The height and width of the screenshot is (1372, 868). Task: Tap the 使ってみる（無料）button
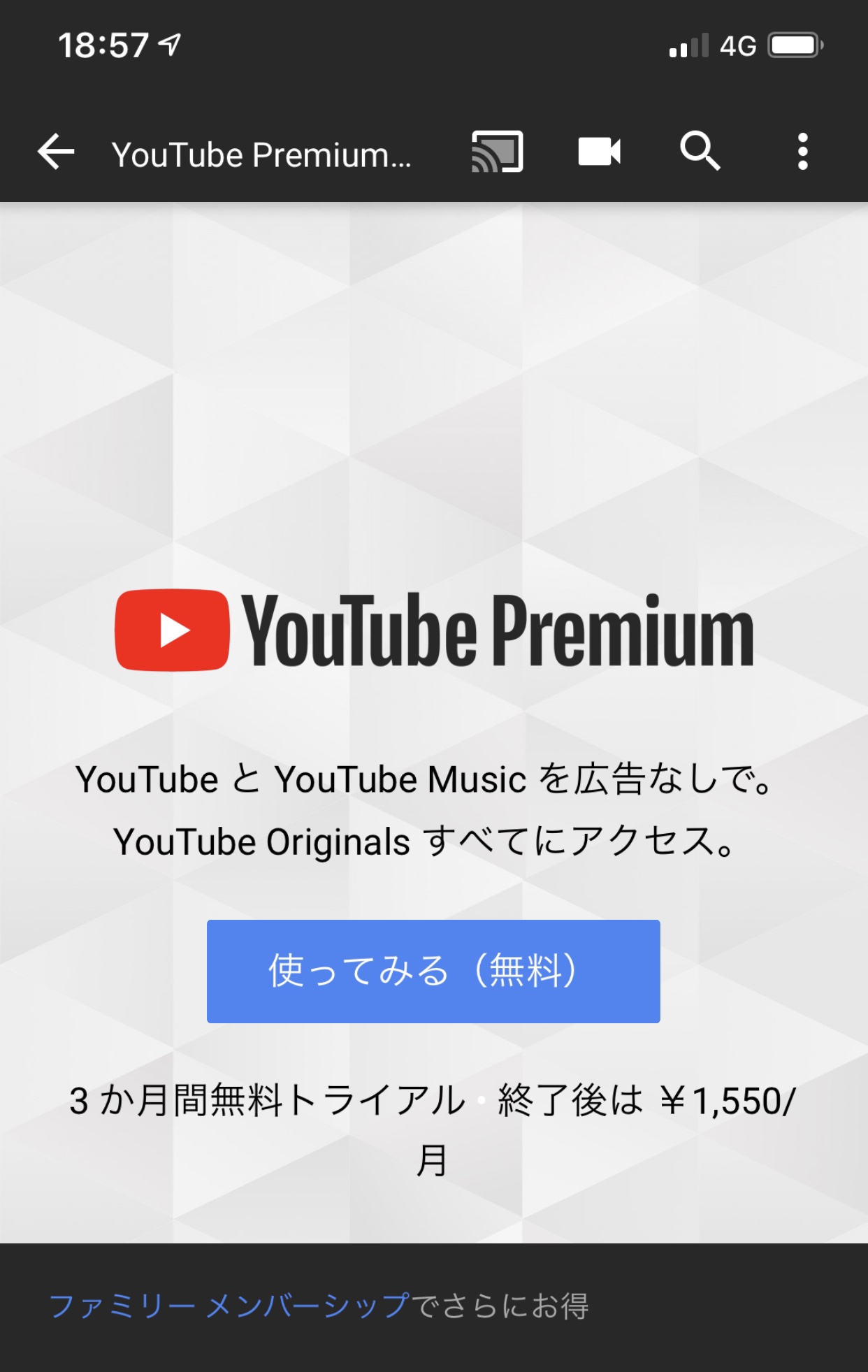[433, 971]
